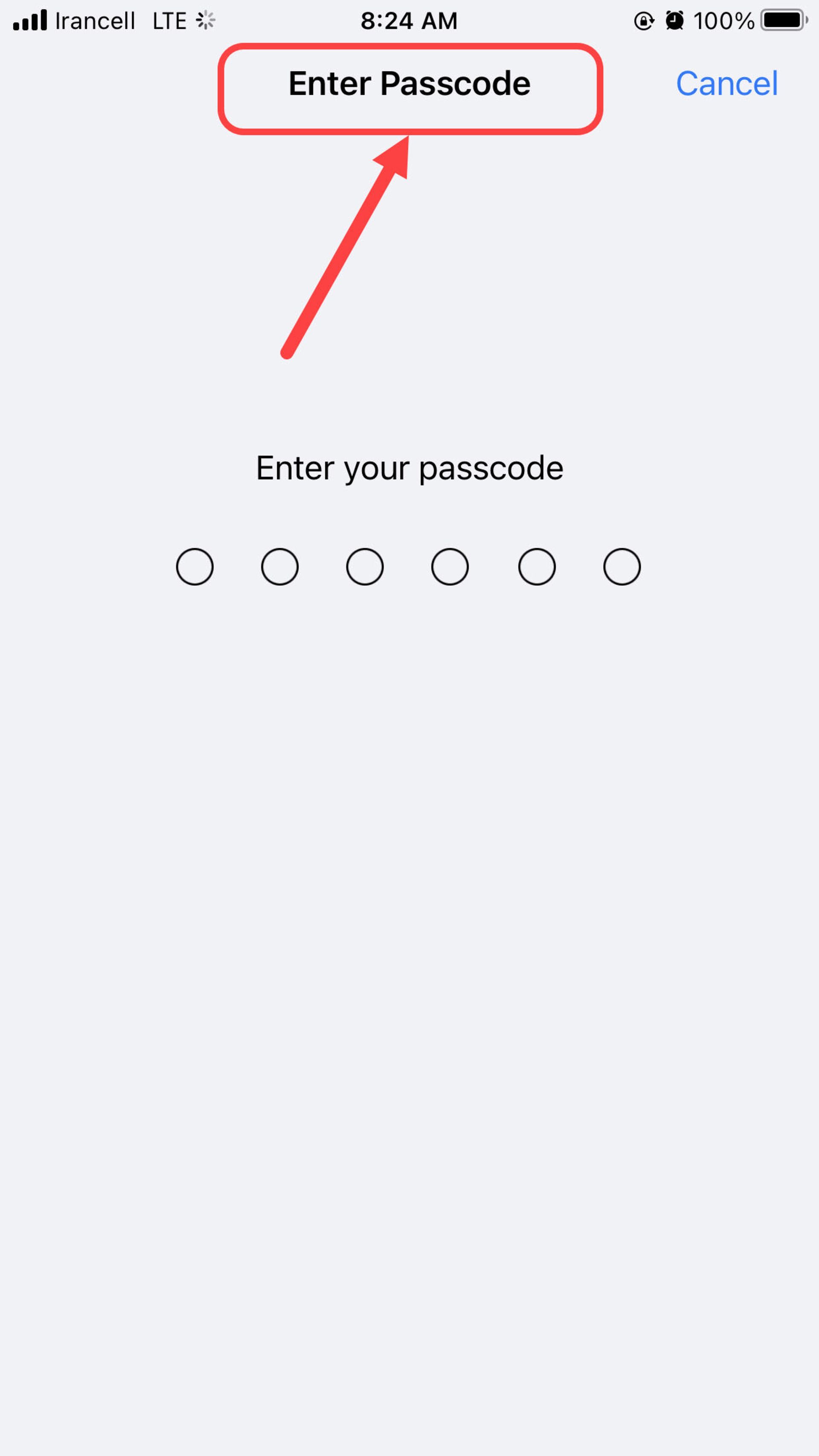Click the 8:24 AM clock display
Viewport: 819px width, 1456px height.
click(409, 20)
